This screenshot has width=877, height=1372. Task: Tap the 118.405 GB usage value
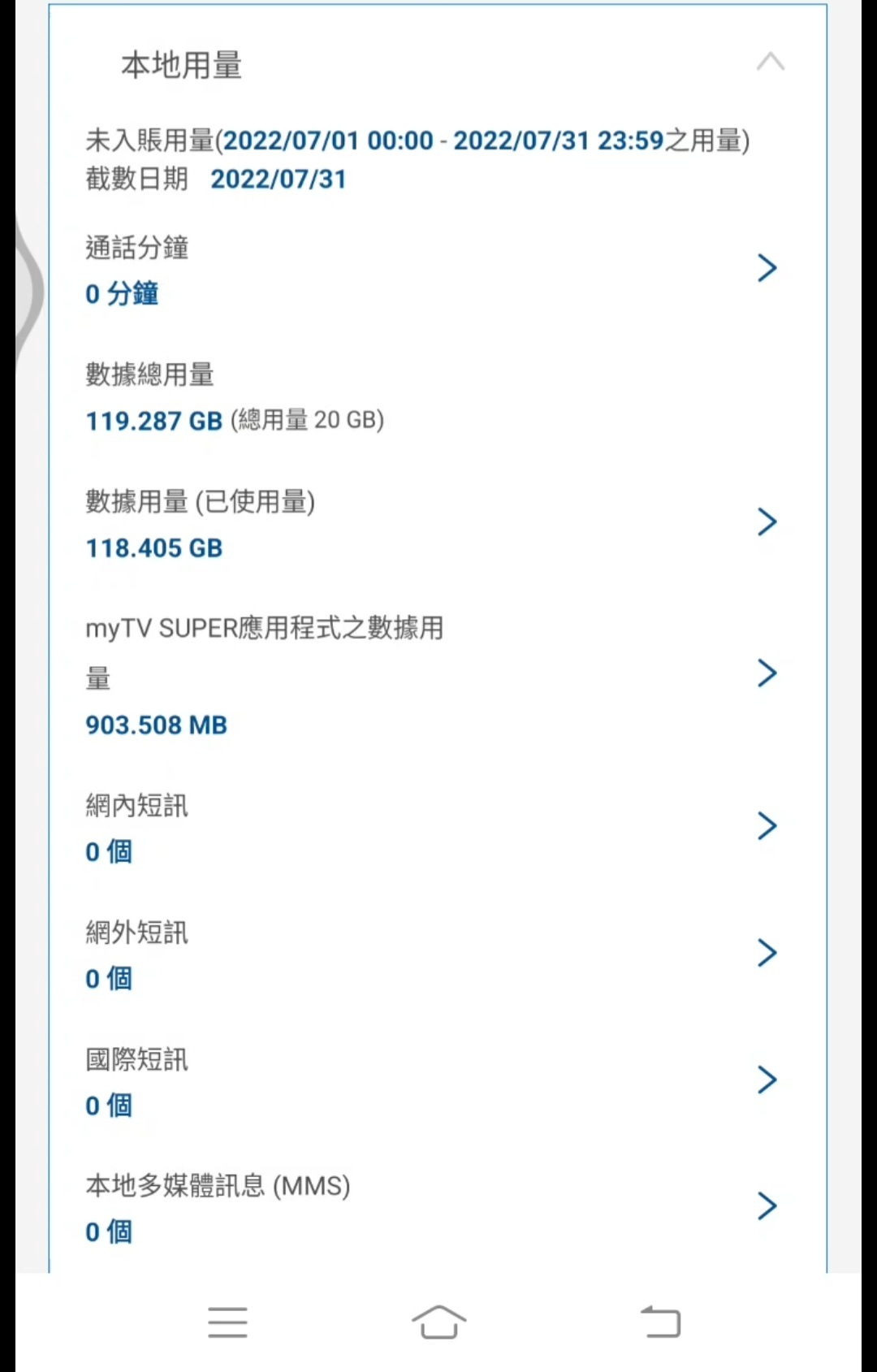pyautogui.click(x=153, y=548)
